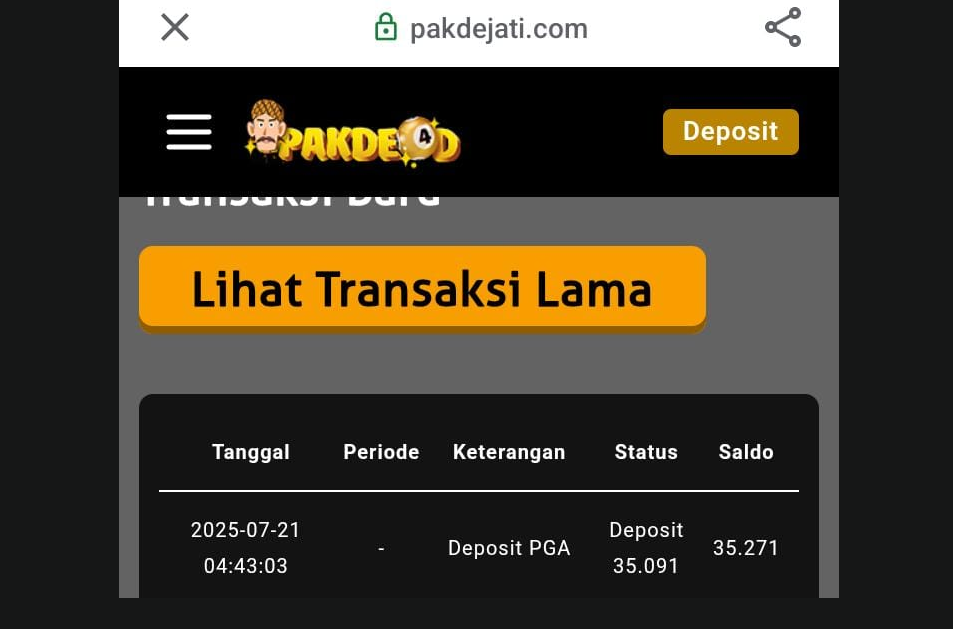
Task: Open the hamburger navigation menu
Action: [x=189, y=132]
